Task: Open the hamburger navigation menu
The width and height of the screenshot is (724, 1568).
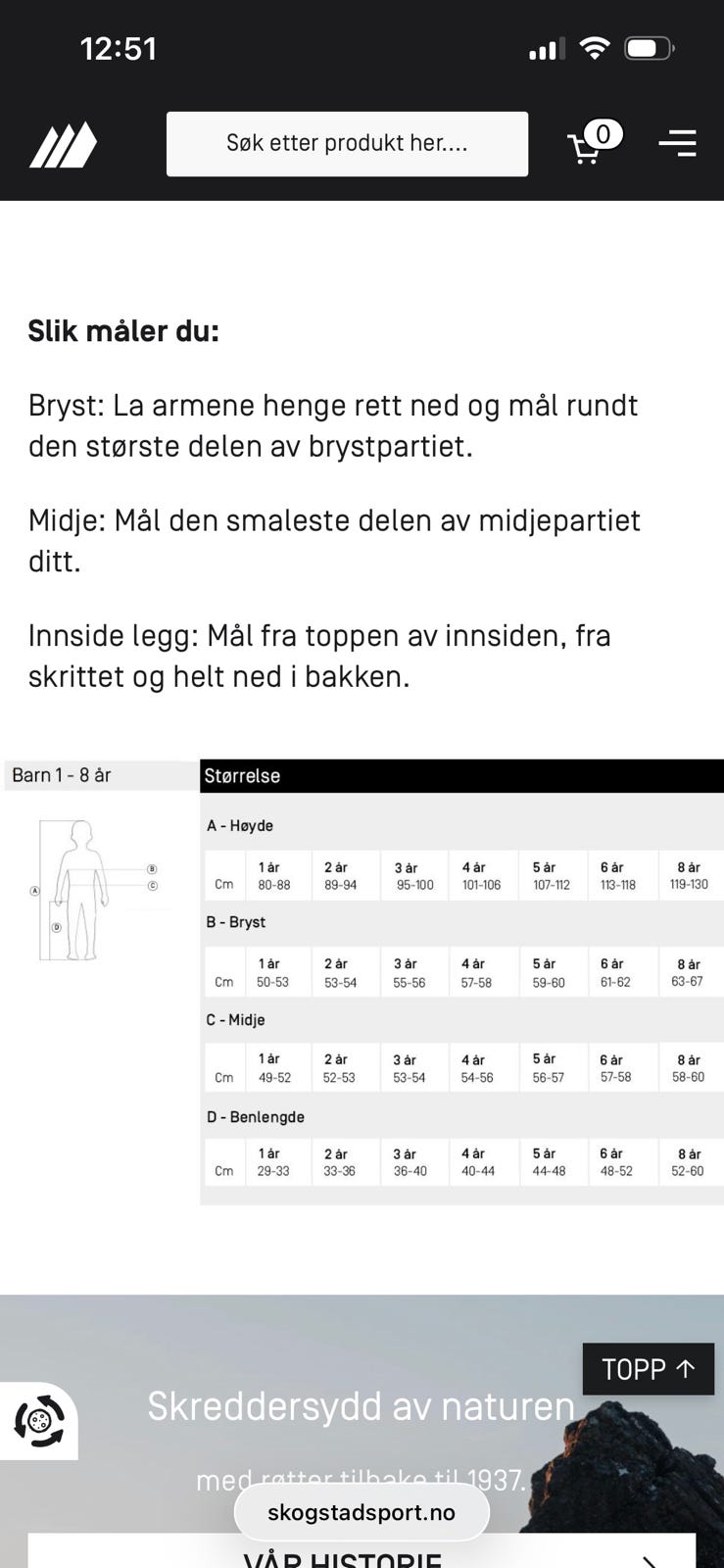Action: coord(677,143)
